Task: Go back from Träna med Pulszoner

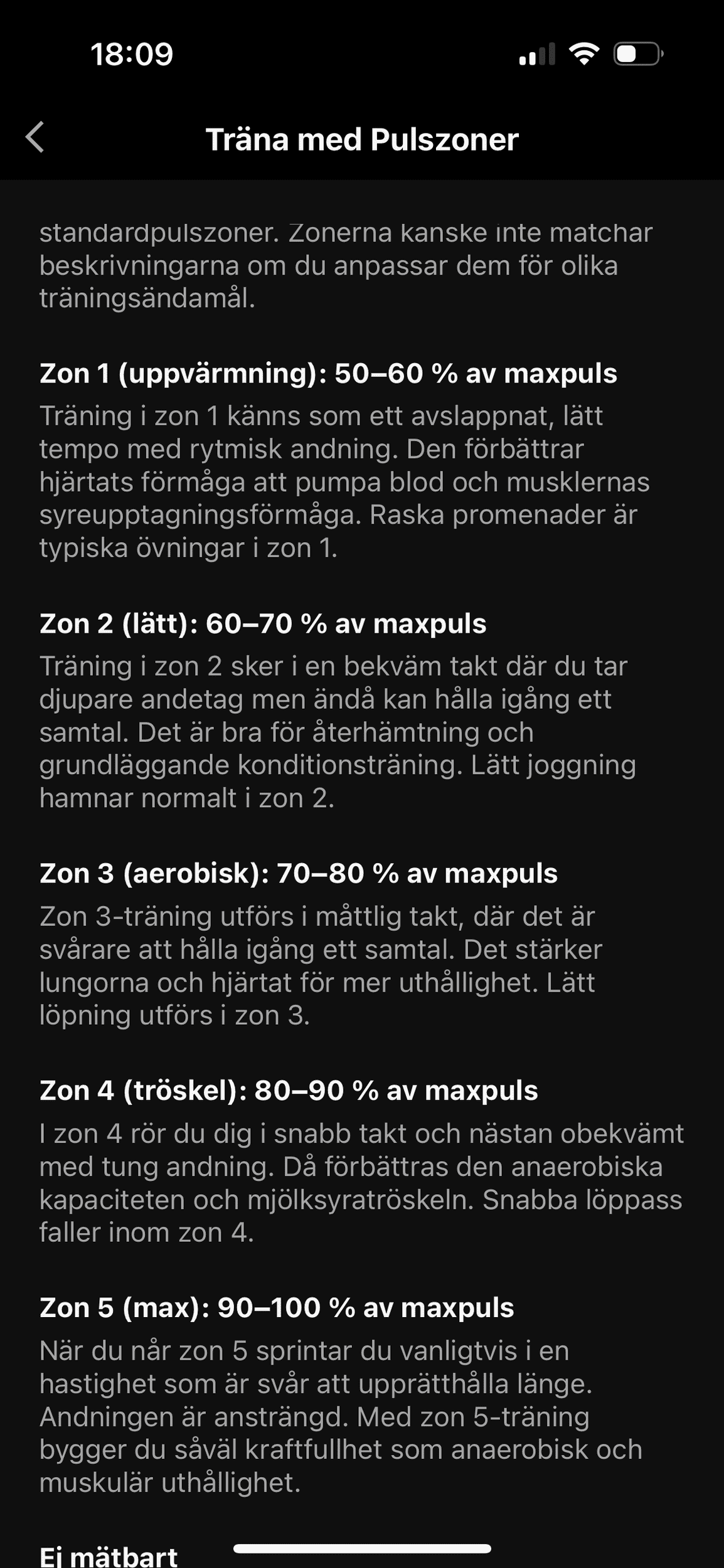Action: 35,137
